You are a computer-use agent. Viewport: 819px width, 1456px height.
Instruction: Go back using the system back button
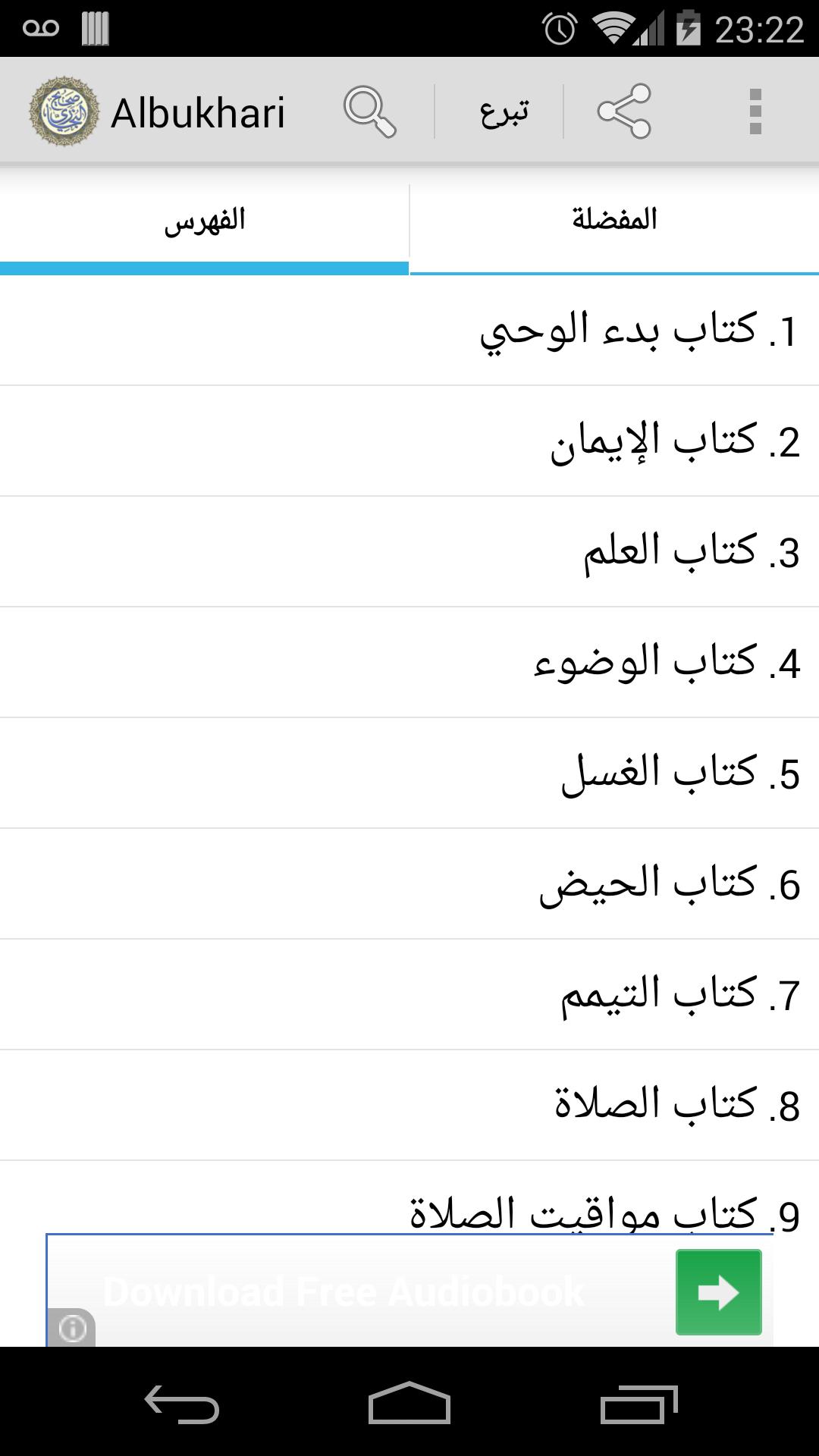182,1403
